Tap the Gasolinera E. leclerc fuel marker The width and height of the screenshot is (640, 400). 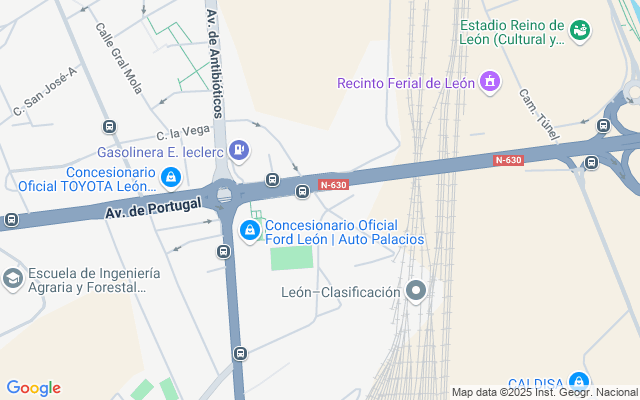[x=239, y=152]
